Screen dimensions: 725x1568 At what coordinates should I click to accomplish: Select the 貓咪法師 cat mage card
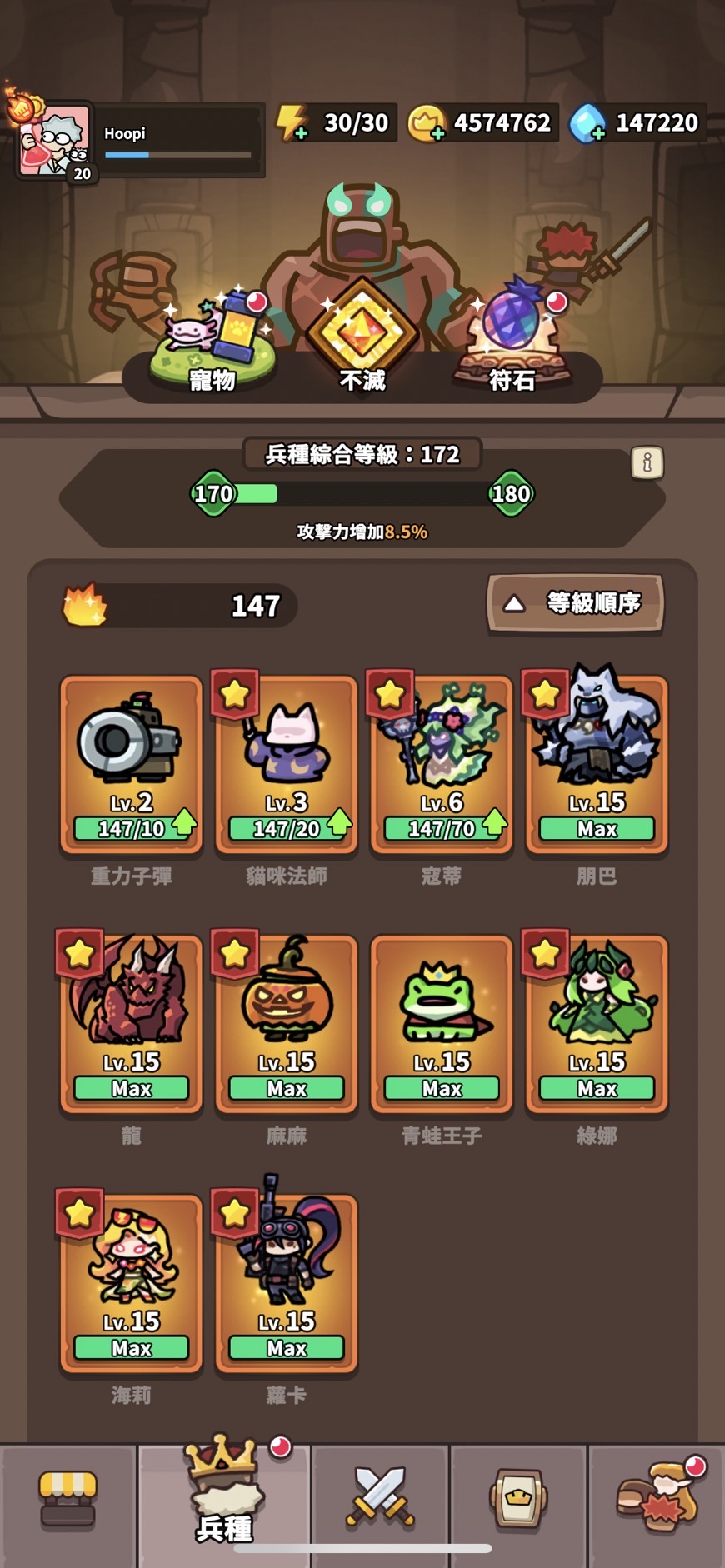(x=287, y=765)
